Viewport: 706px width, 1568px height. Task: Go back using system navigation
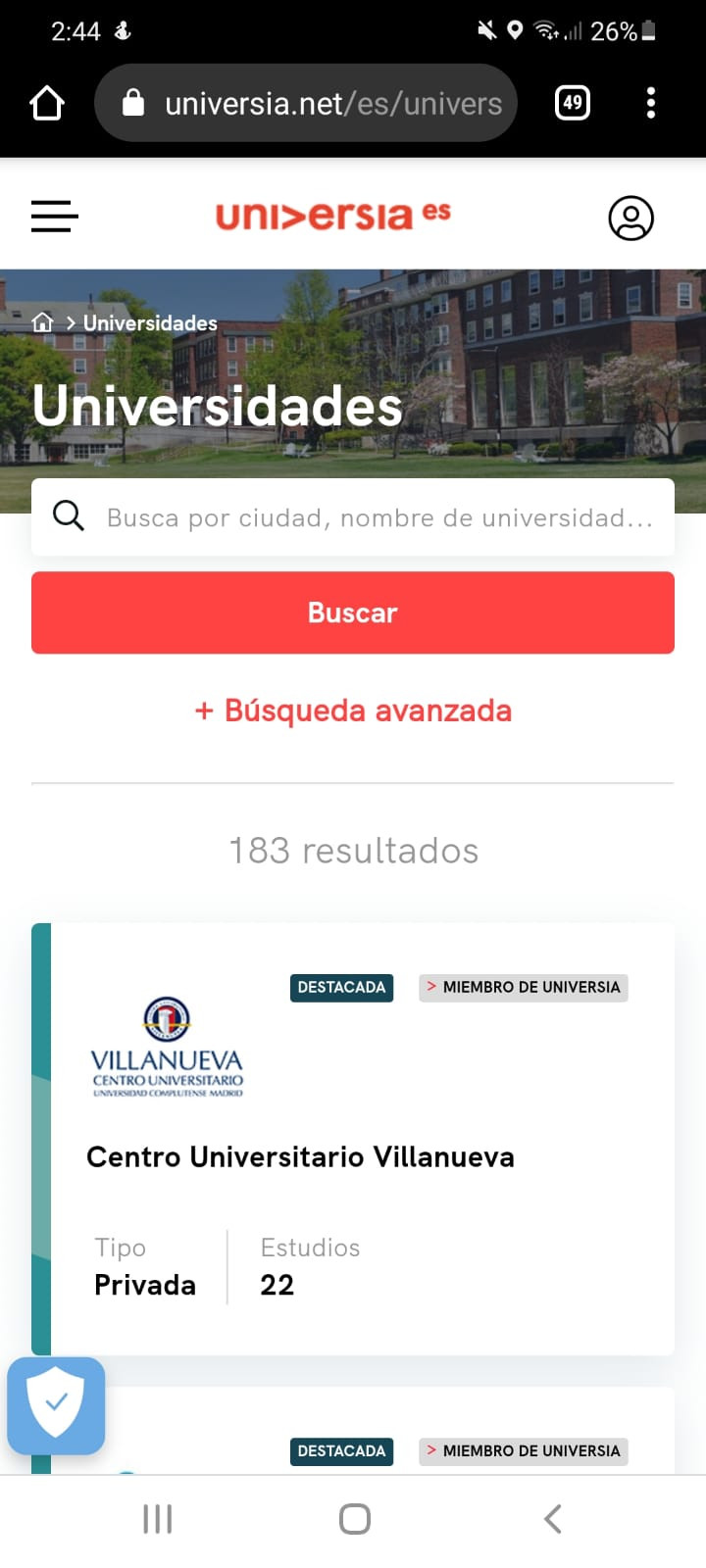tap(552, 1519)
